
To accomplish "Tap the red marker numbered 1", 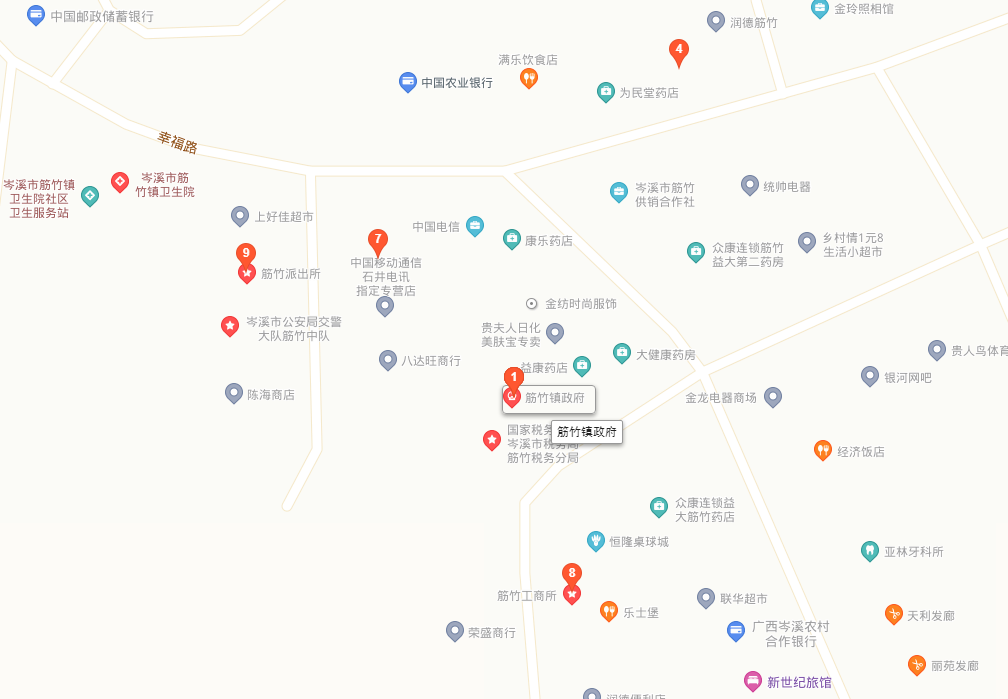I will click(x=513, y=379).
